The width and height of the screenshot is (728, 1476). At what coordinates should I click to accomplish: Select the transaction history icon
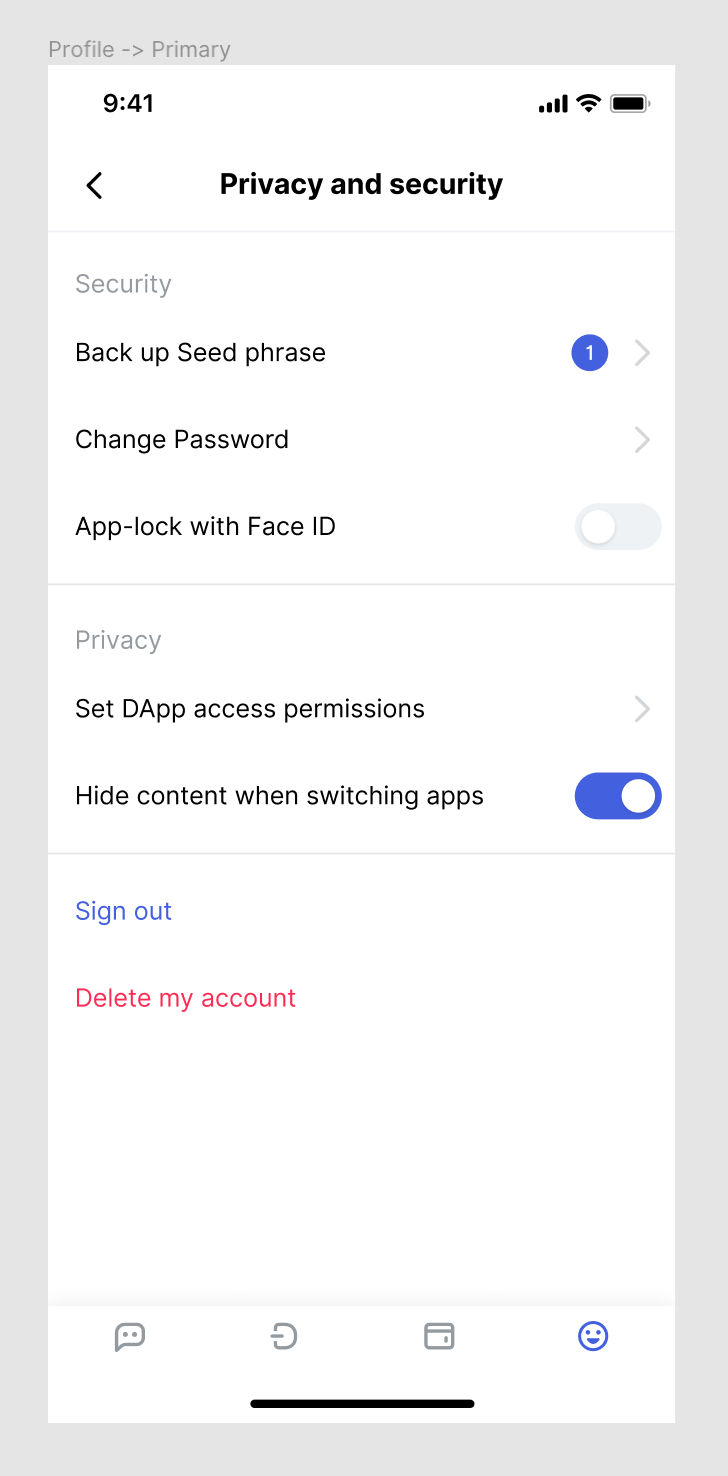284,1336
